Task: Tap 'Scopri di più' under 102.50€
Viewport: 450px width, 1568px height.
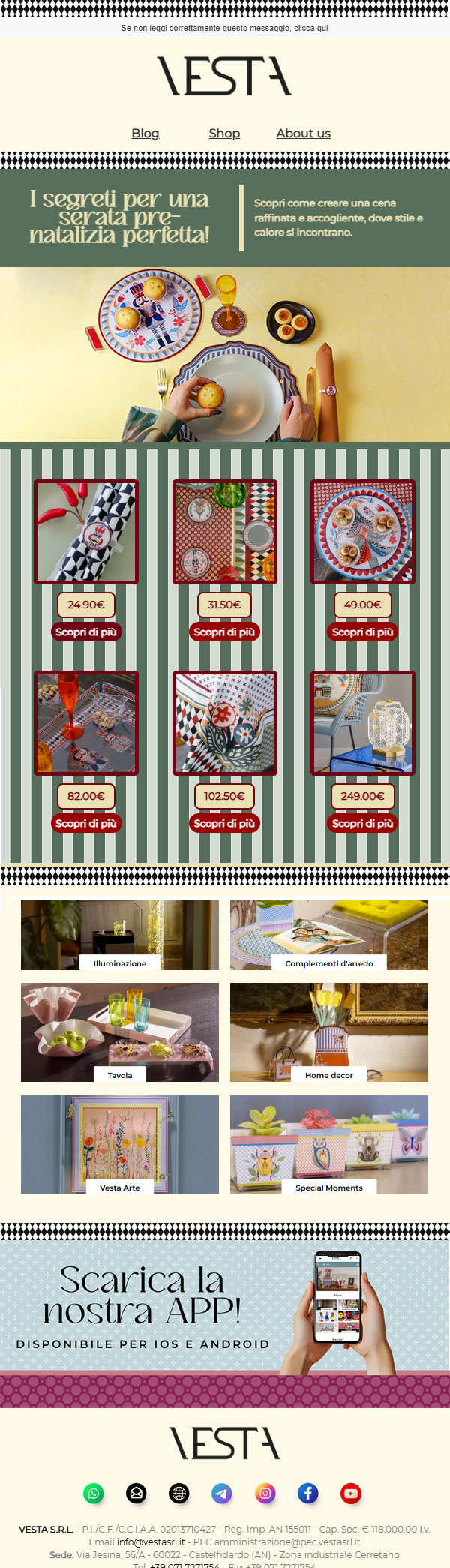Action: [224, 823]
